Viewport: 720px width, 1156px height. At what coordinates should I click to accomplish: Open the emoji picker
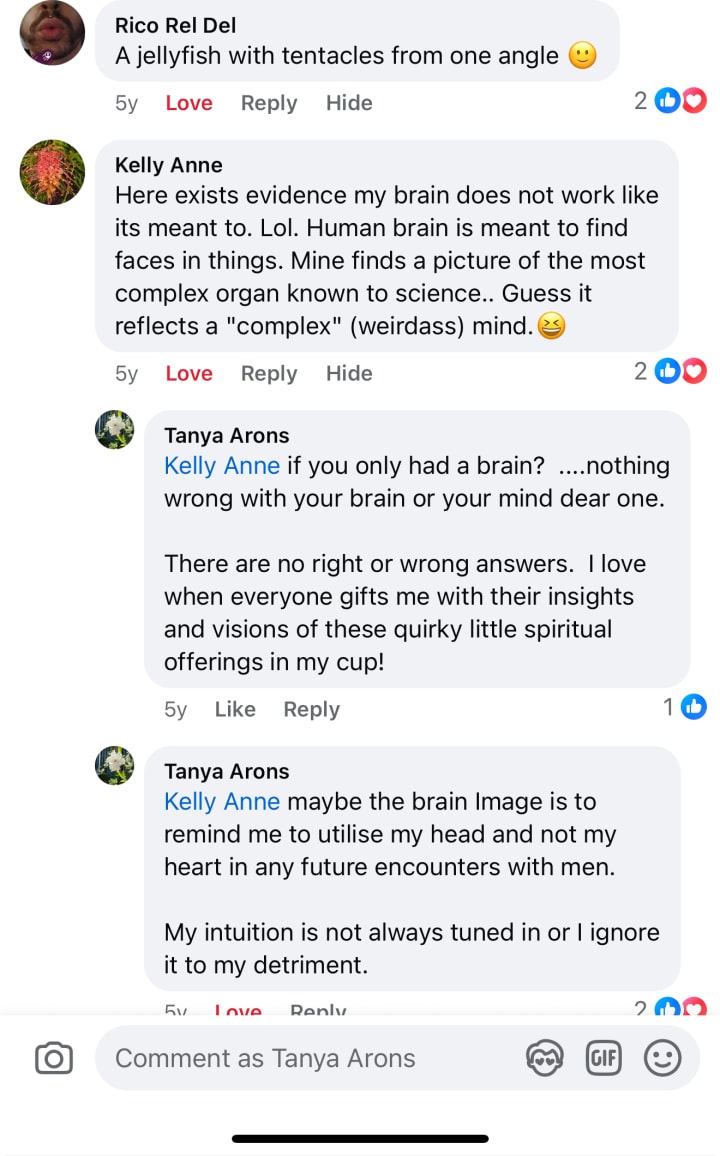(662, 1058)
